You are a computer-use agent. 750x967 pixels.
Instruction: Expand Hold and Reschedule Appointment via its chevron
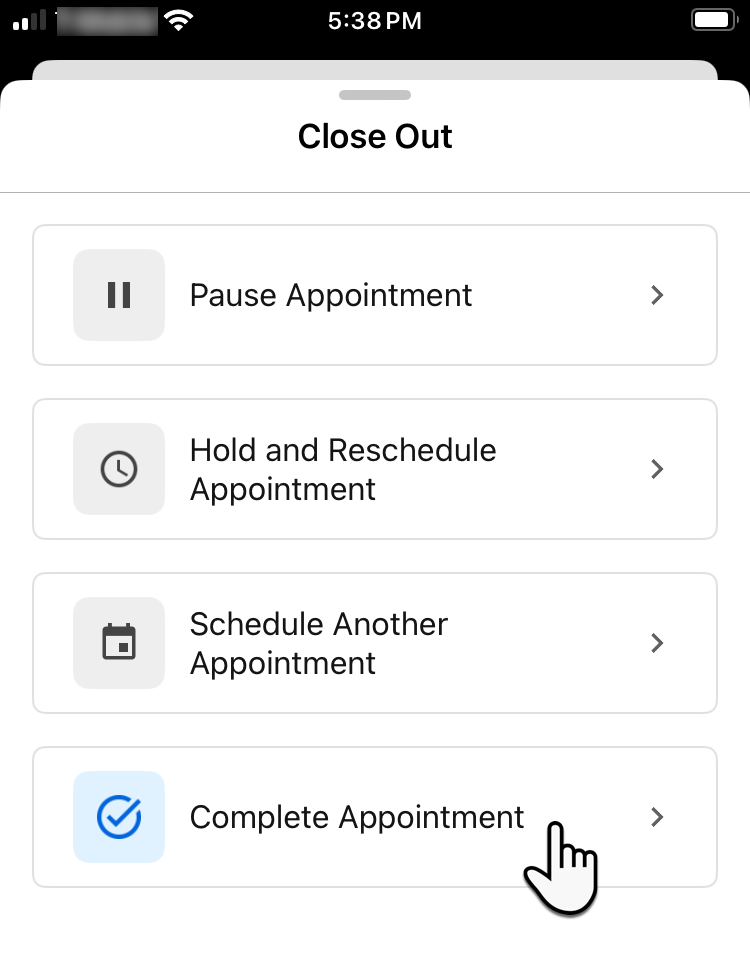point(657,469)
